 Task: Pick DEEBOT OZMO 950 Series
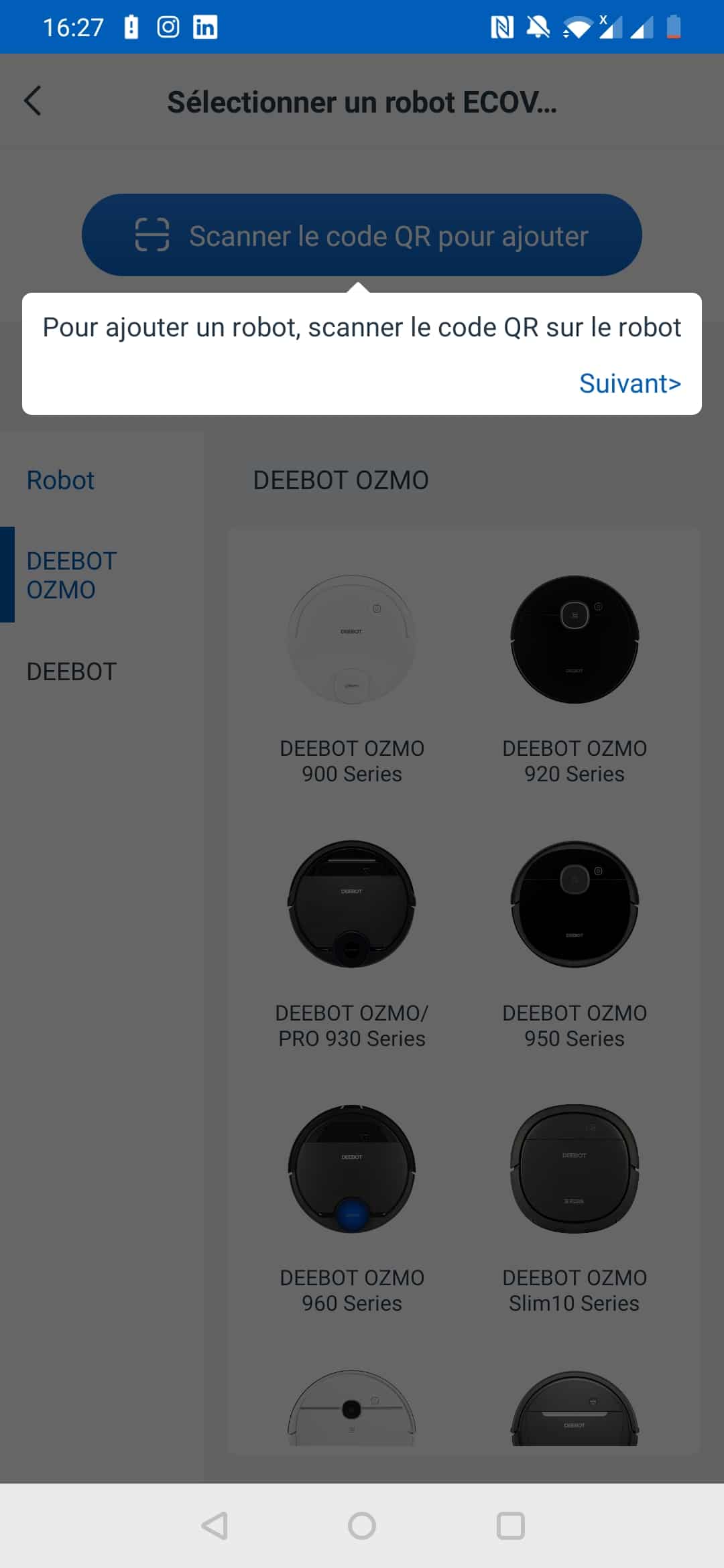click(x=575, y=944)
